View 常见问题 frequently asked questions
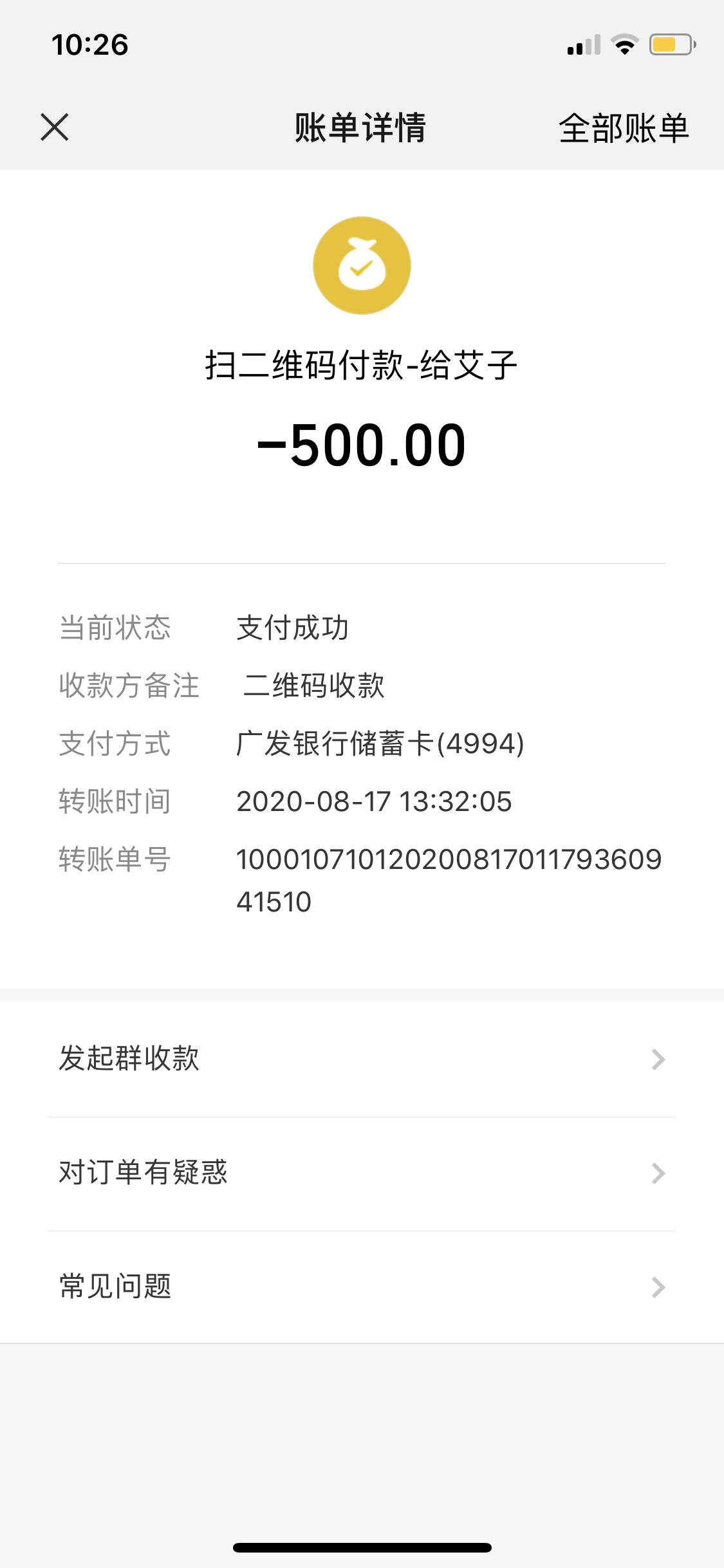Viewport: 724px width, 1568px height. click(x=362, y=1287)
